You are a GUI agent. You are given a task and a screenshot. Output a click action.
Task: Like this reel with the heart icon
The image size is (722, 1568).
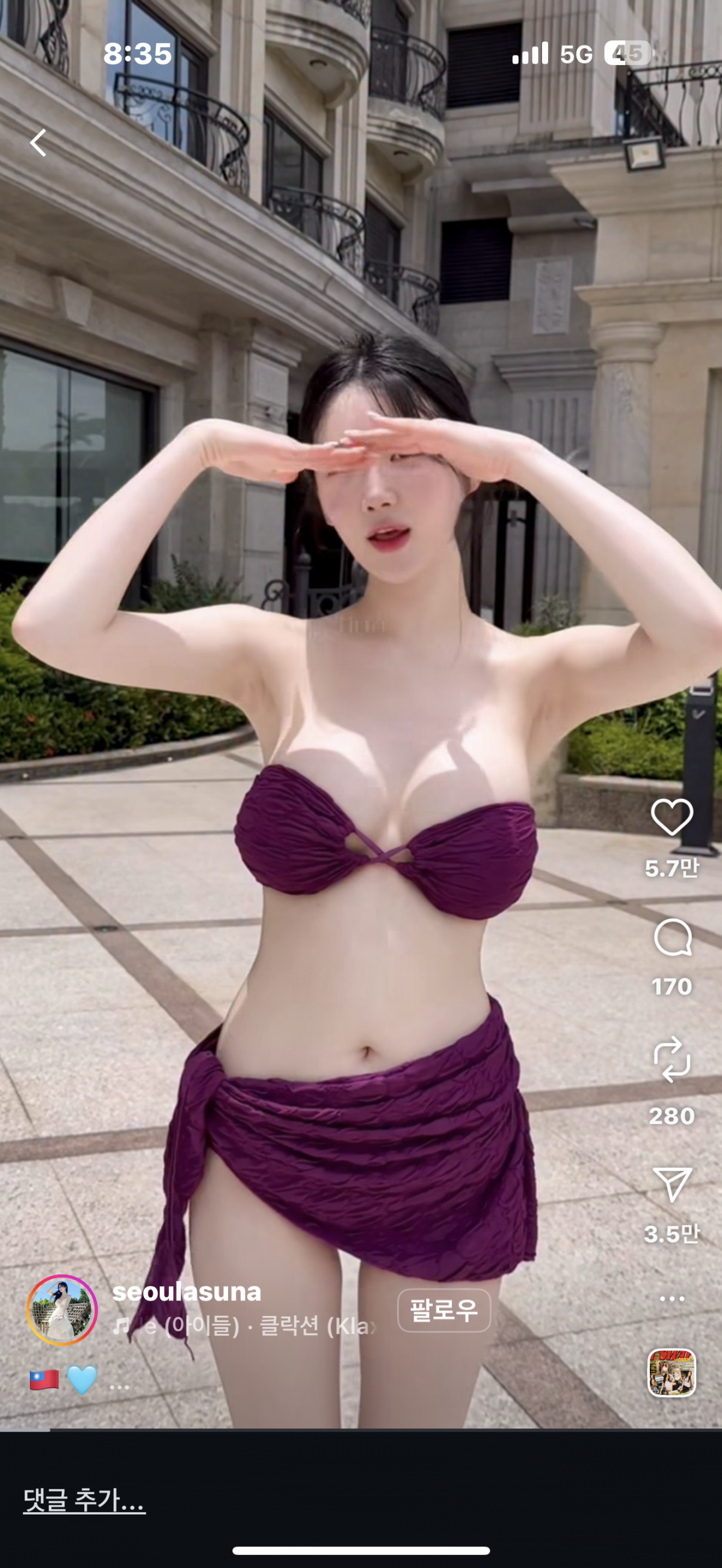tap(671, 817)
